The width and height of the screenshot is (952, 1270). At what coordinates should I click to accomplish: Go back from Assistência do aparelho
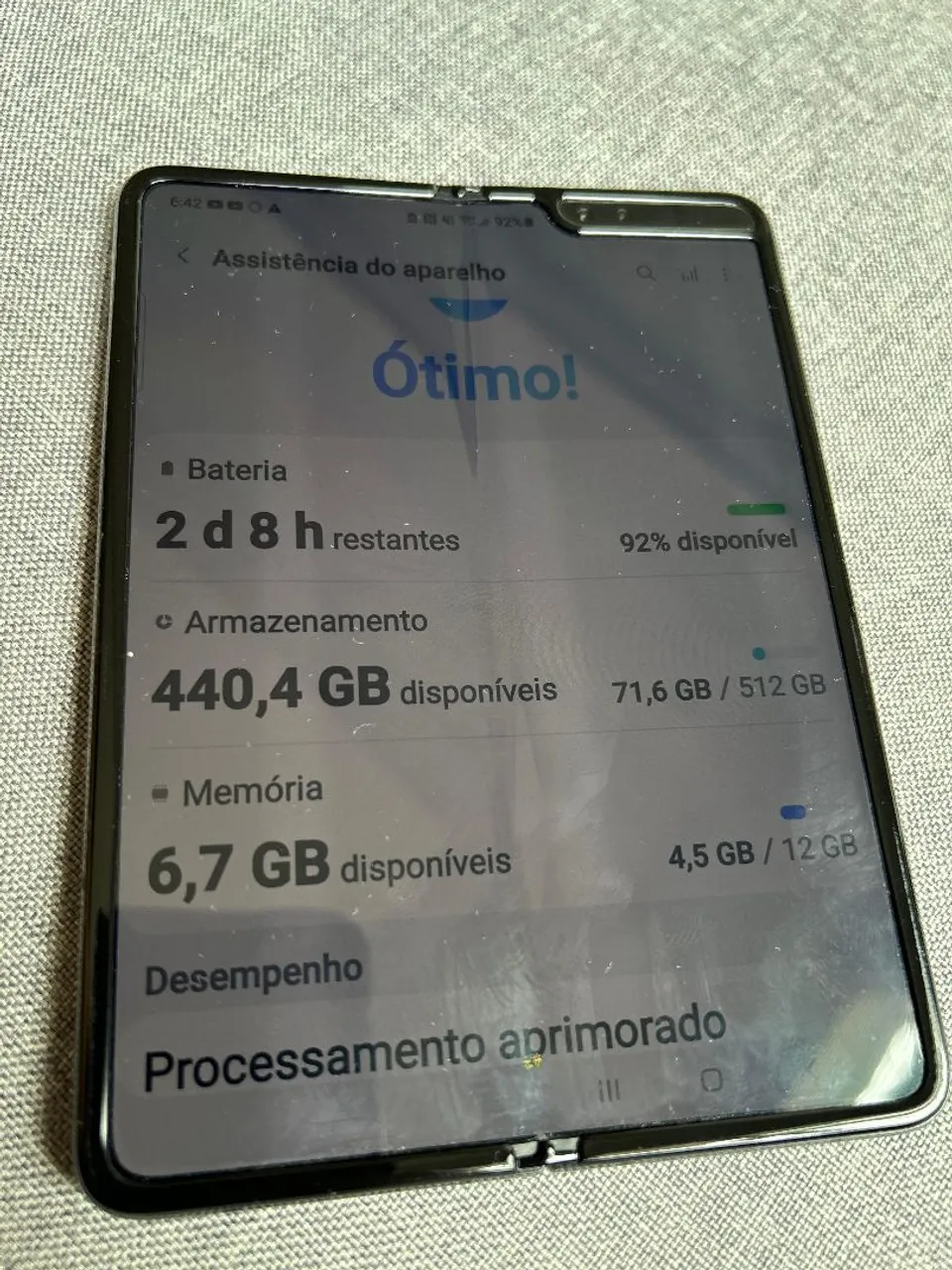183,256
